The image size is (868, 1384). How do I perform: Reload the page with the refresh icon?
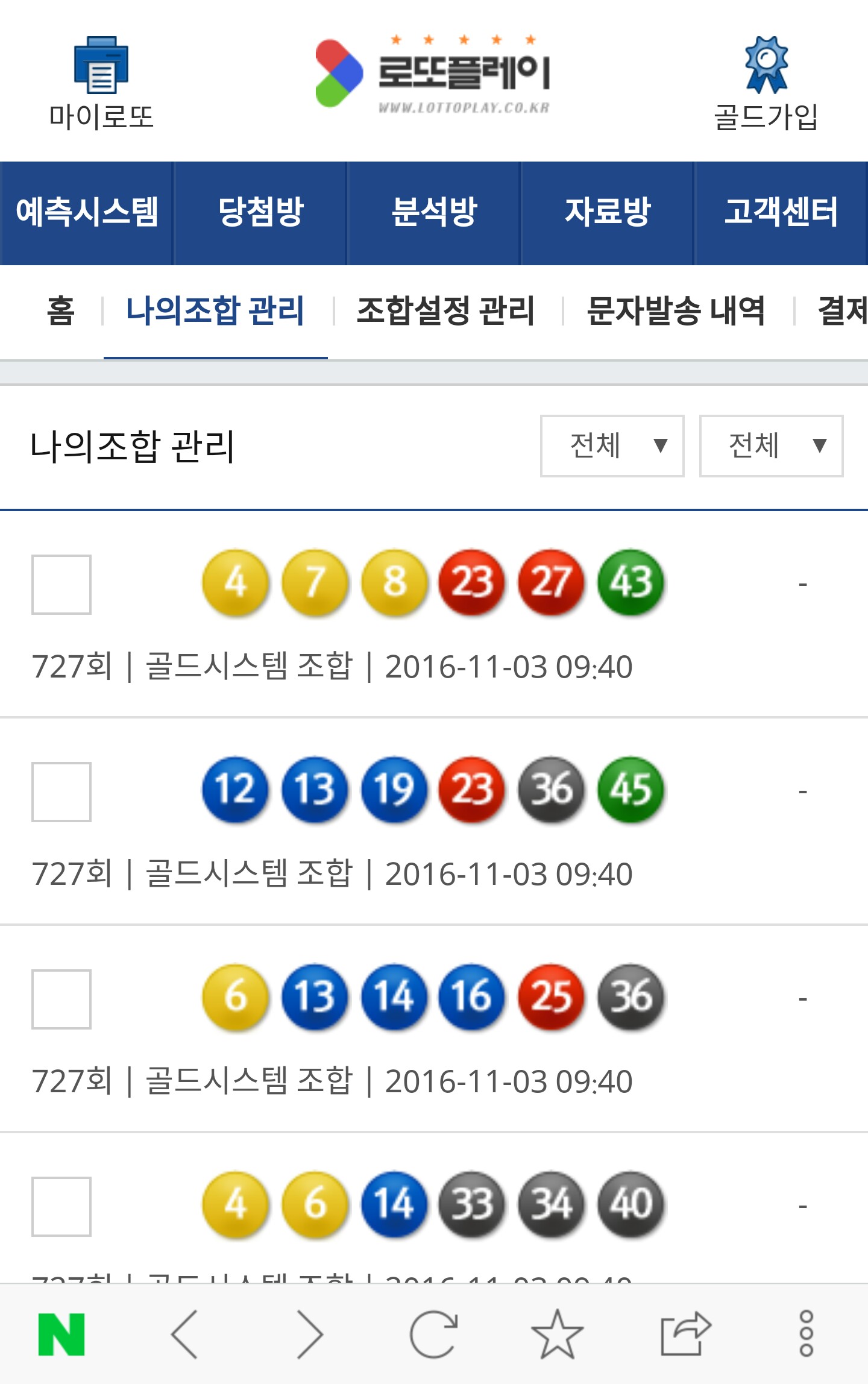[433, 1335]
